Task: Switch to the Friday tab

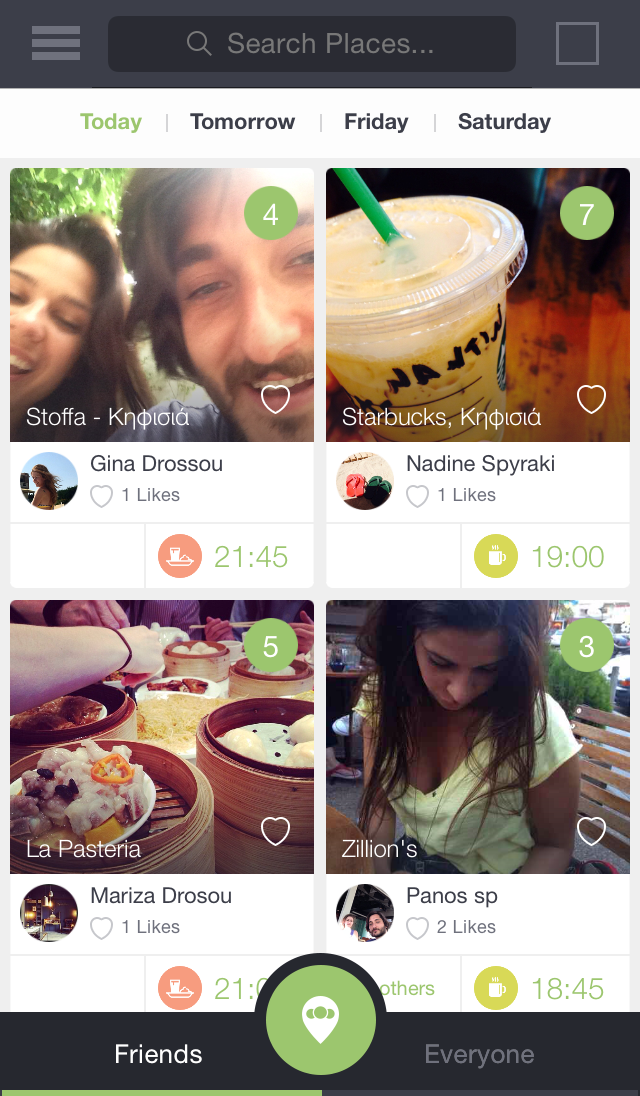Action: pyautogui.click(x=376, y=122)
